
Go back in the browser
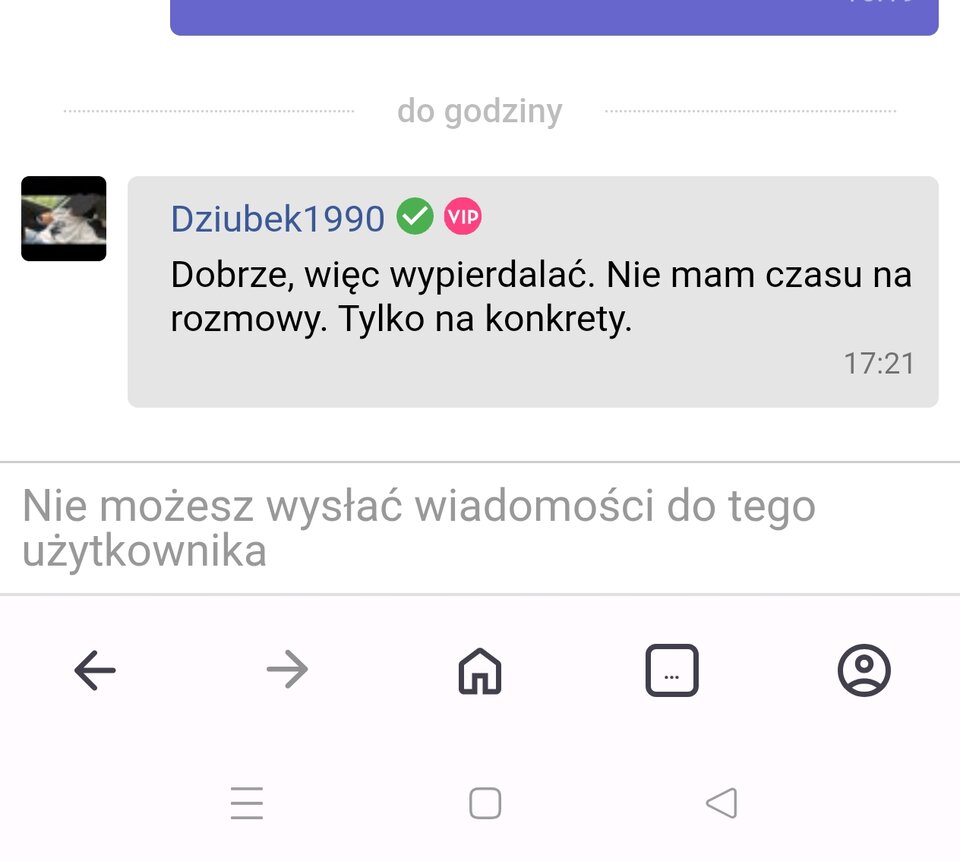[95, 670]
